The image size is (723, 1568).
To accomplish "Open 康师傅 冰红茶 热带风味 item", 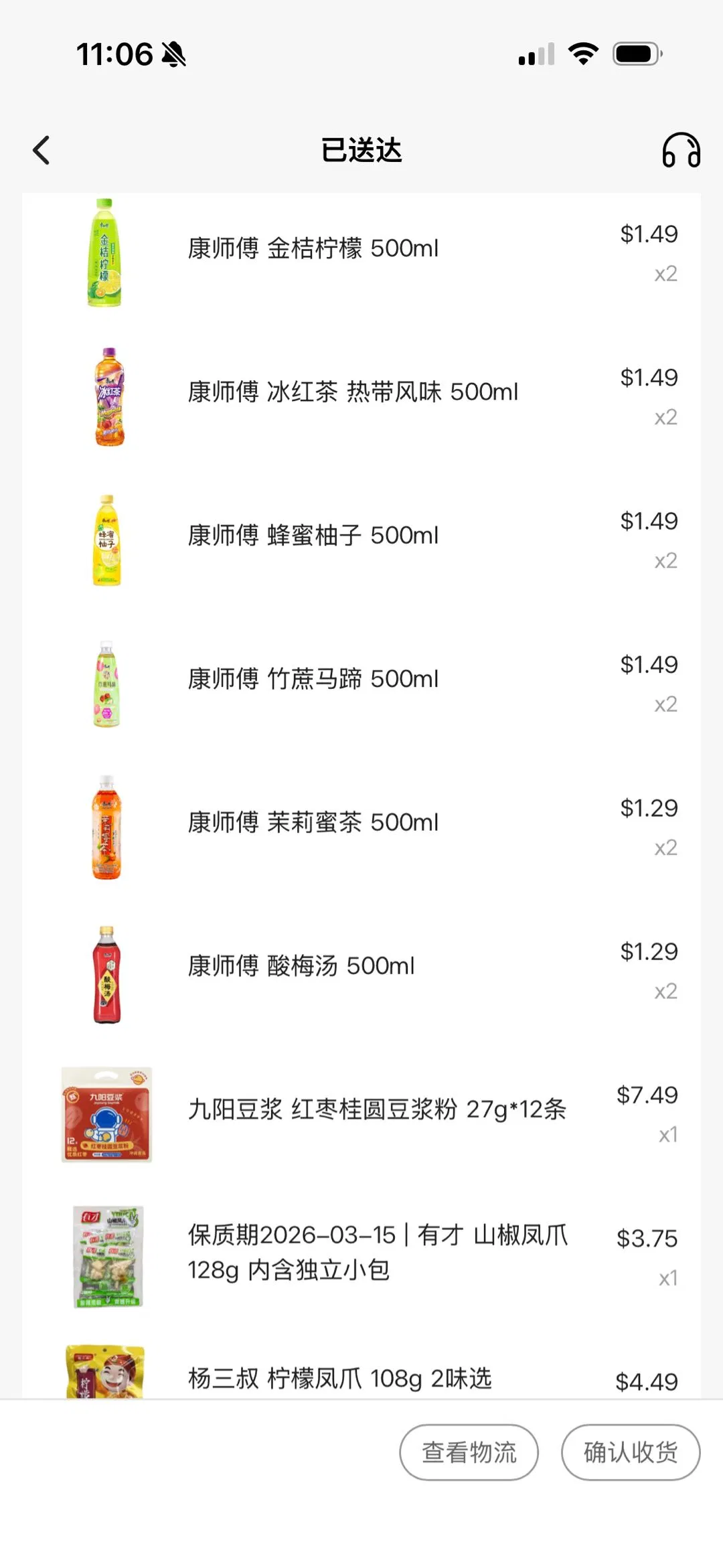I will (x=353, y=392).
